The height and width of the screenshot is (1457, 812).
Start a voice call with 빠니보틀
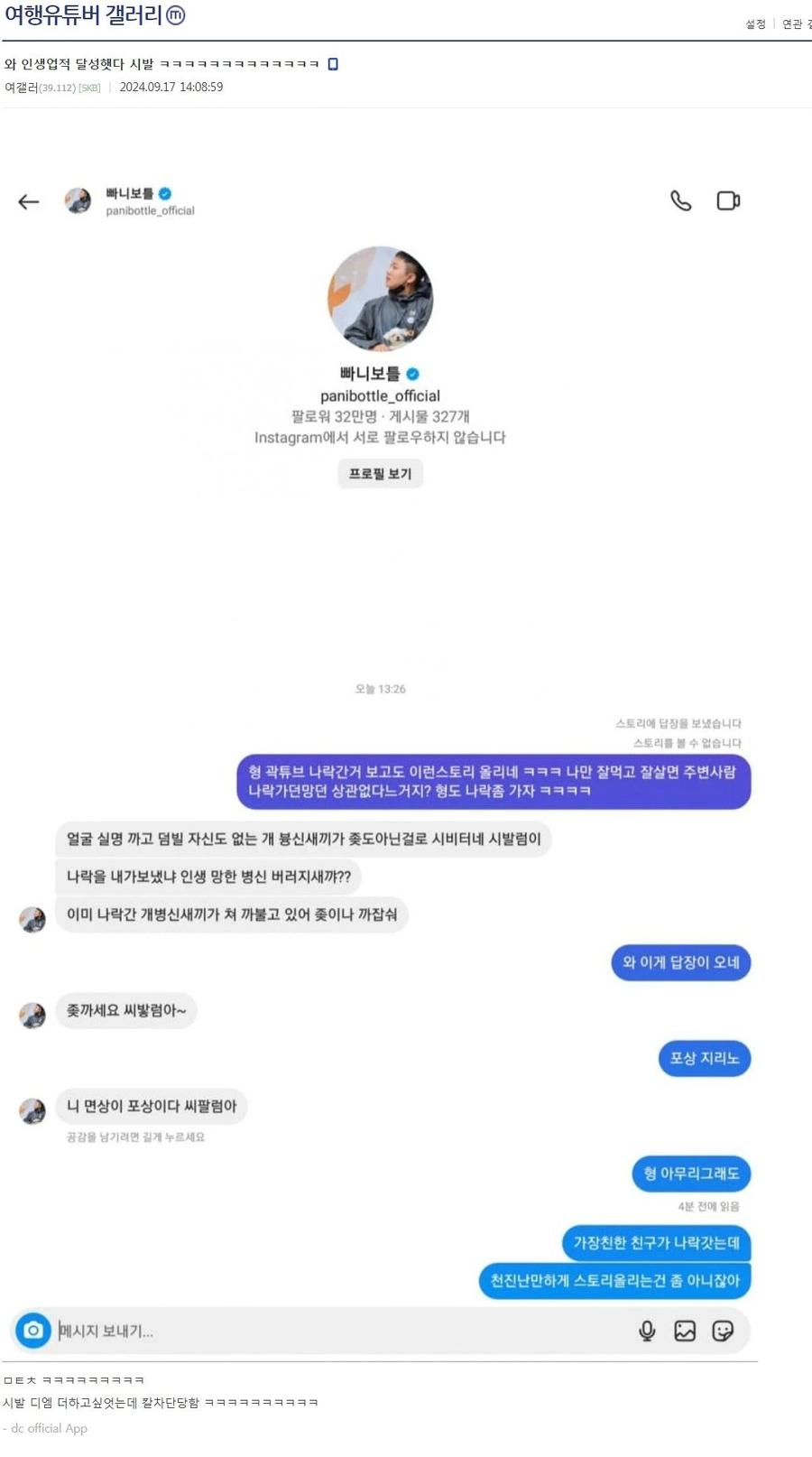click(x=681, y=200)
